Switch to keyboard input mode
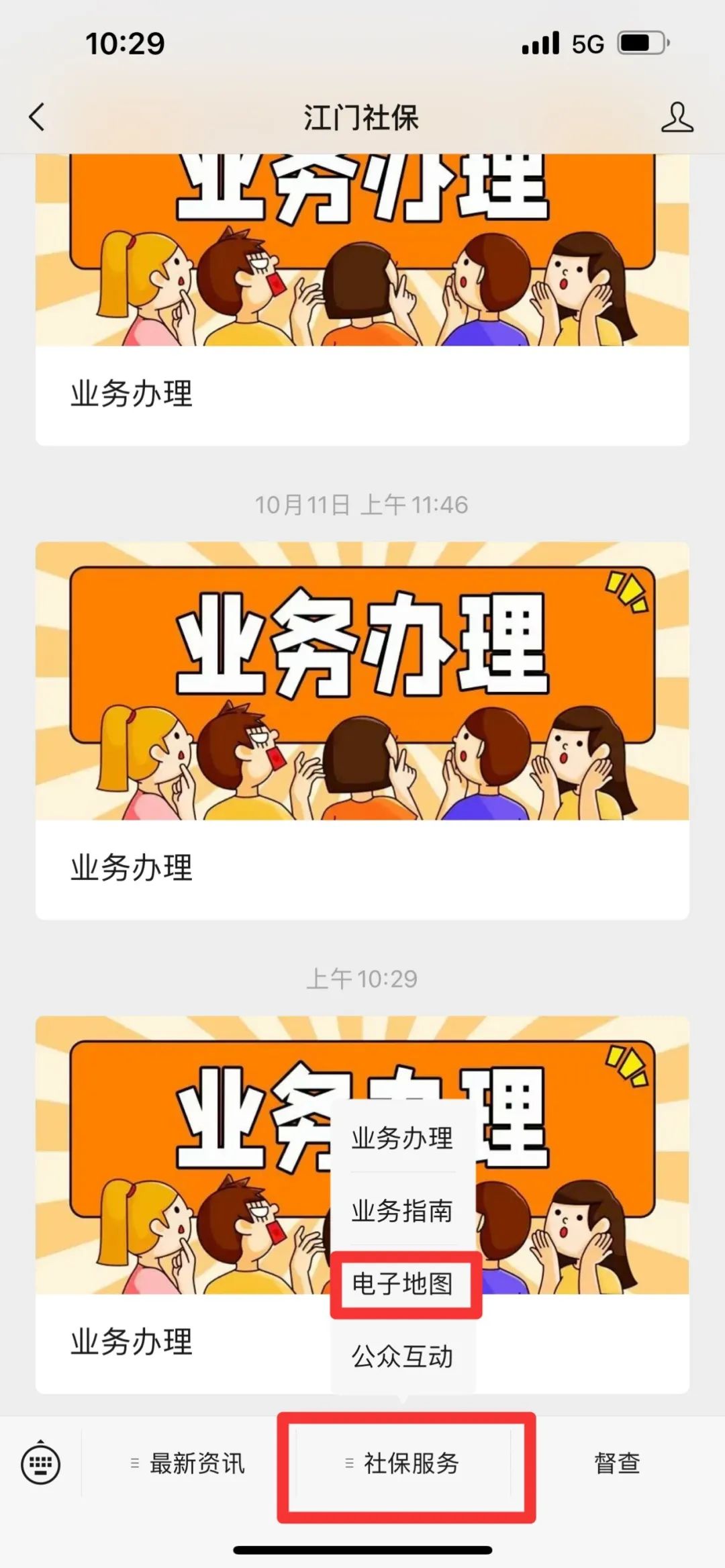The height and width of the screenshot is (1568, 725). pos(41,1463)
